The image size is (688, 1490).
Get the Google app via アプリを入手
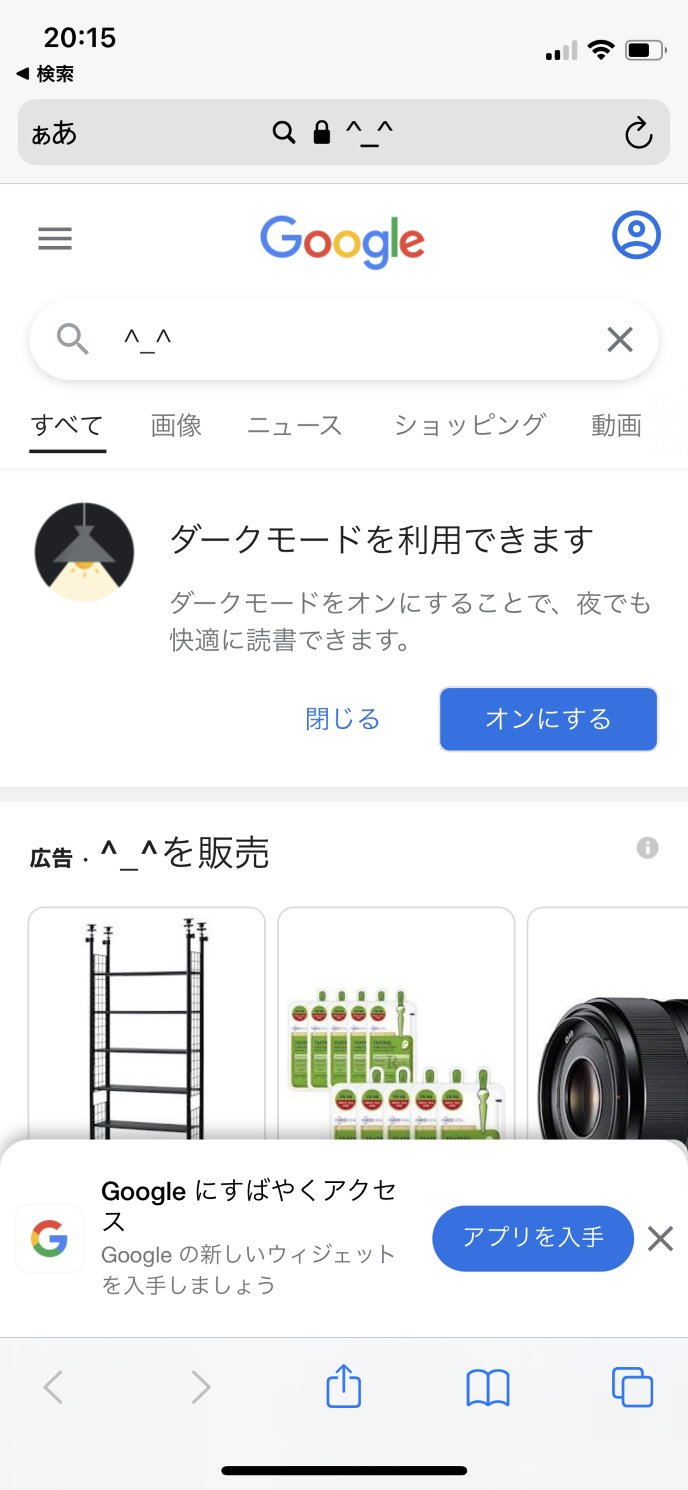533,1238
